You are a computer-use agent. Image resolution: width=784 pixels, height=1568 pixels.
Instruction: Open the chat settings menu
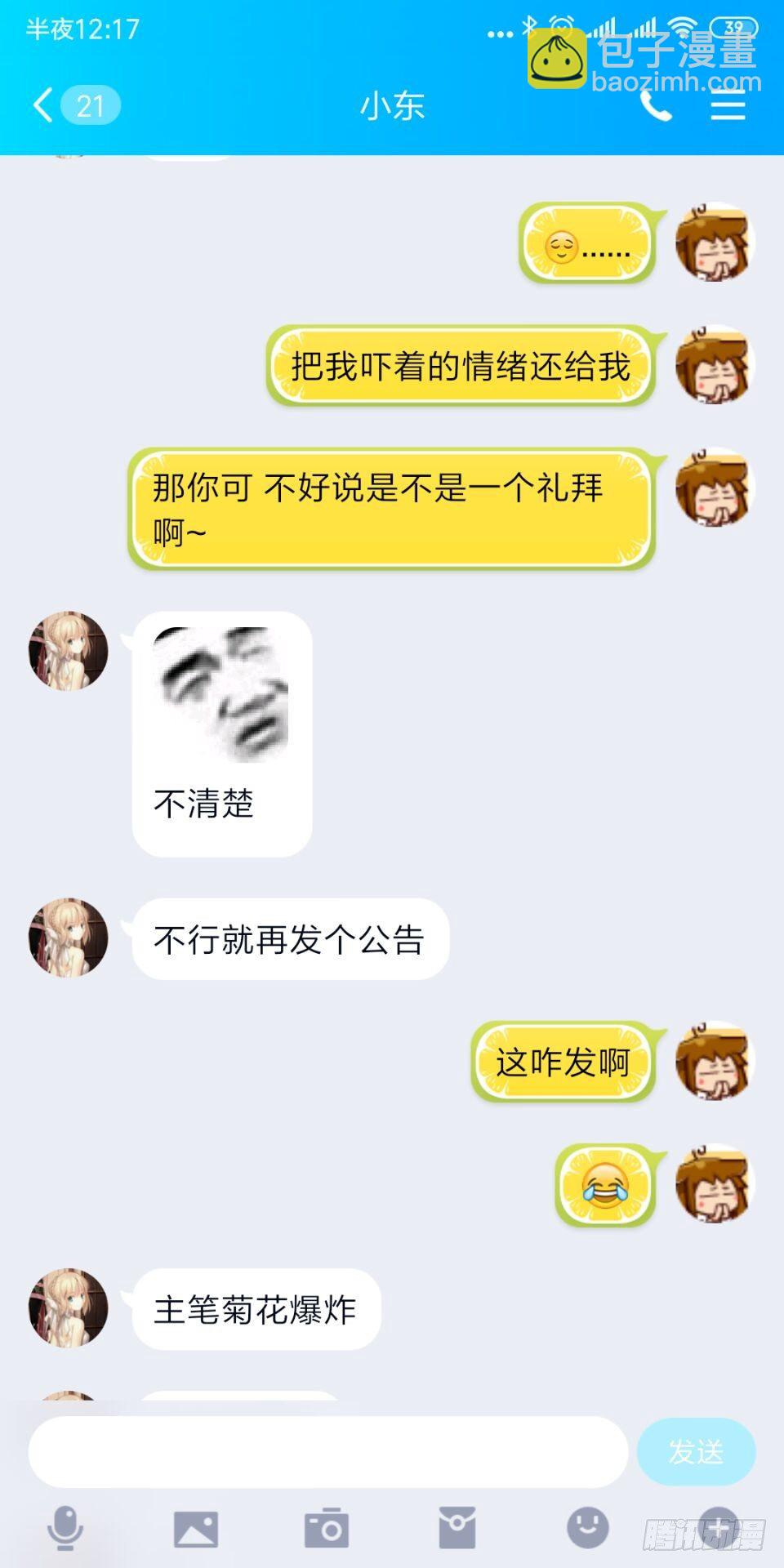(x=728, y=105)
